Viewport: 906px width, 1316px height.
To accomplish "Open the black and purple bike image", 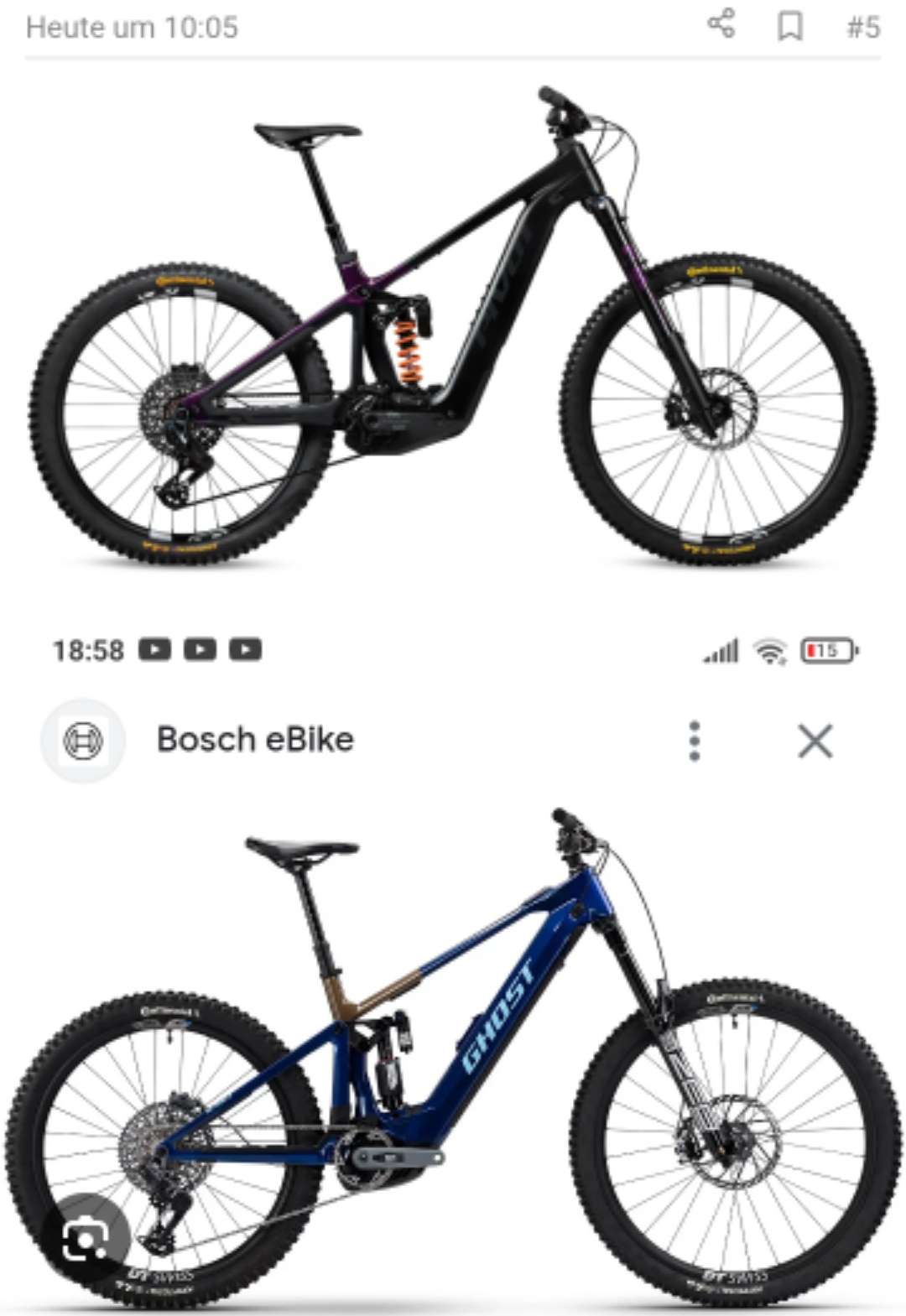I will pyautogui.click(x=453, y=327).
